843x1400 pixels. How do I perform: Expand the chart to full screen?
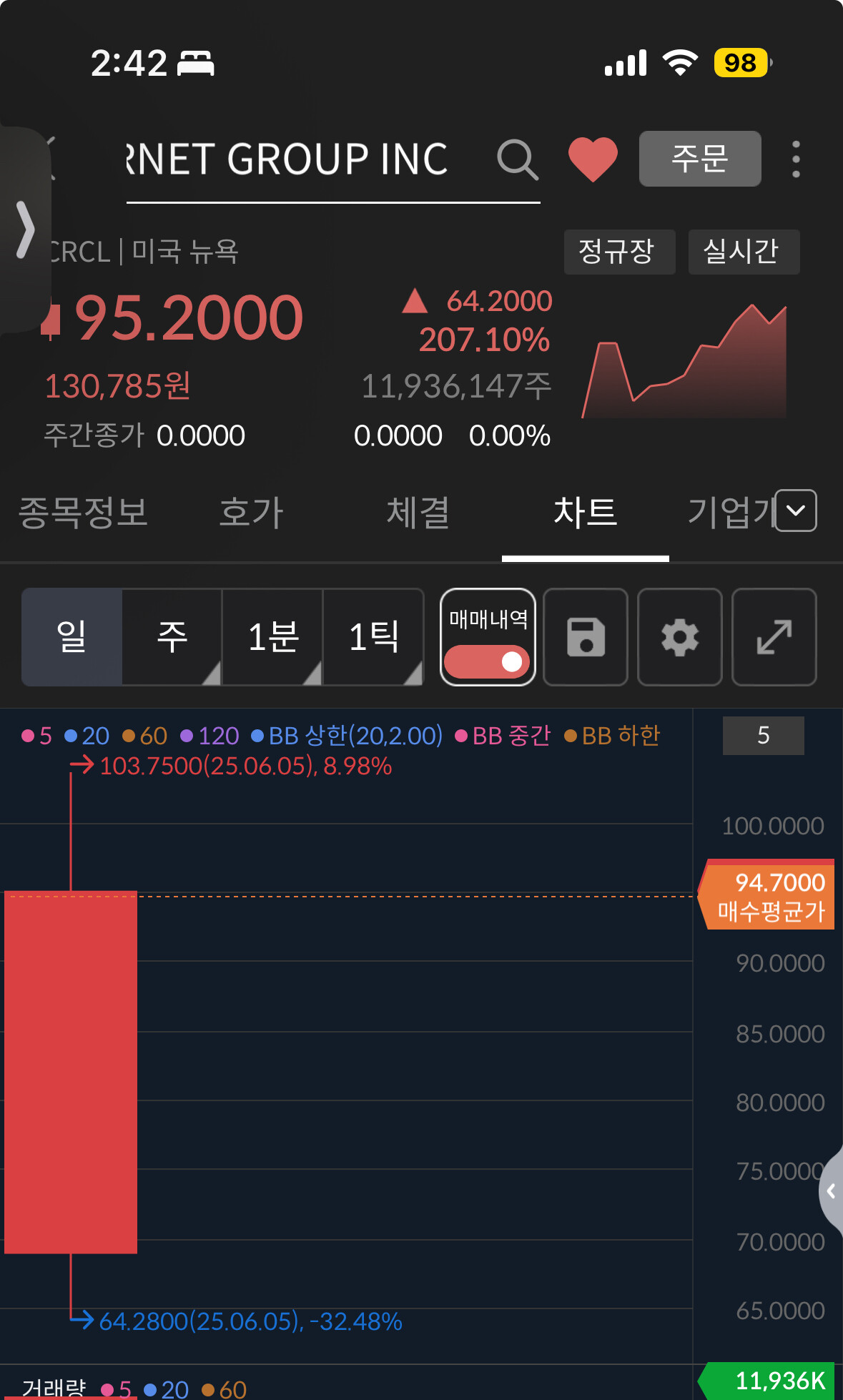pos(774,636)
